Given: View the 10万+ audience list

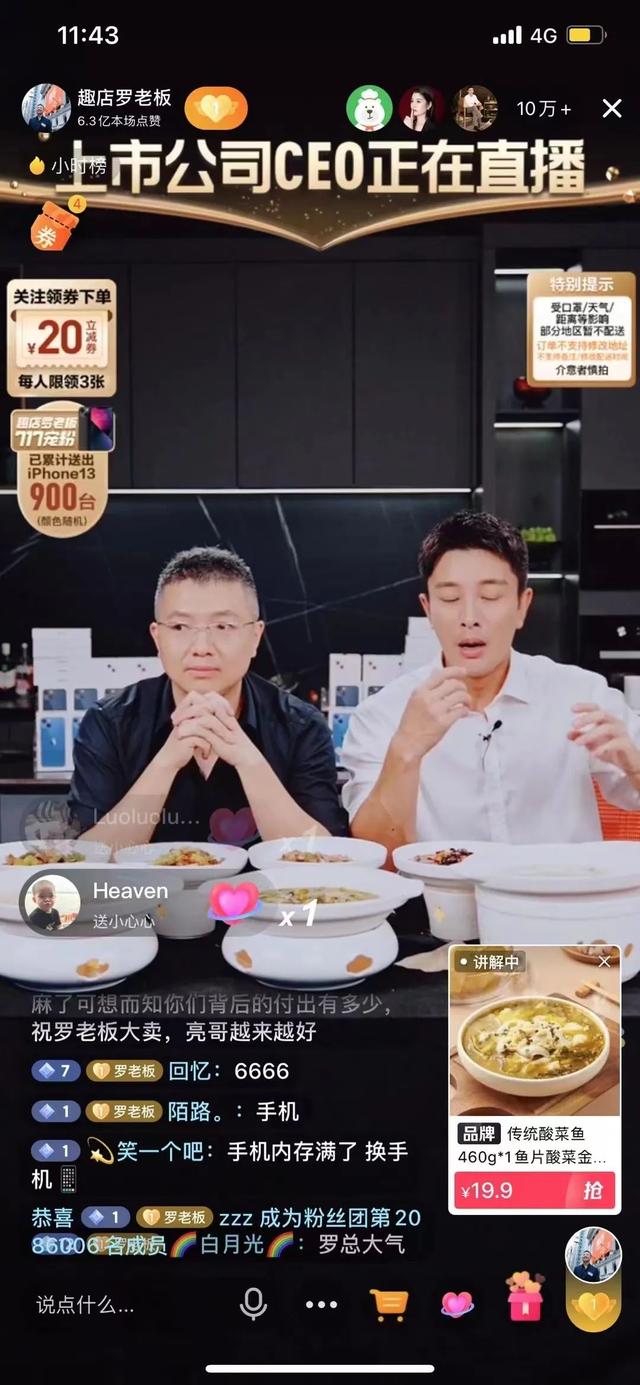Looking at the screenshot, I should point(543,109).
